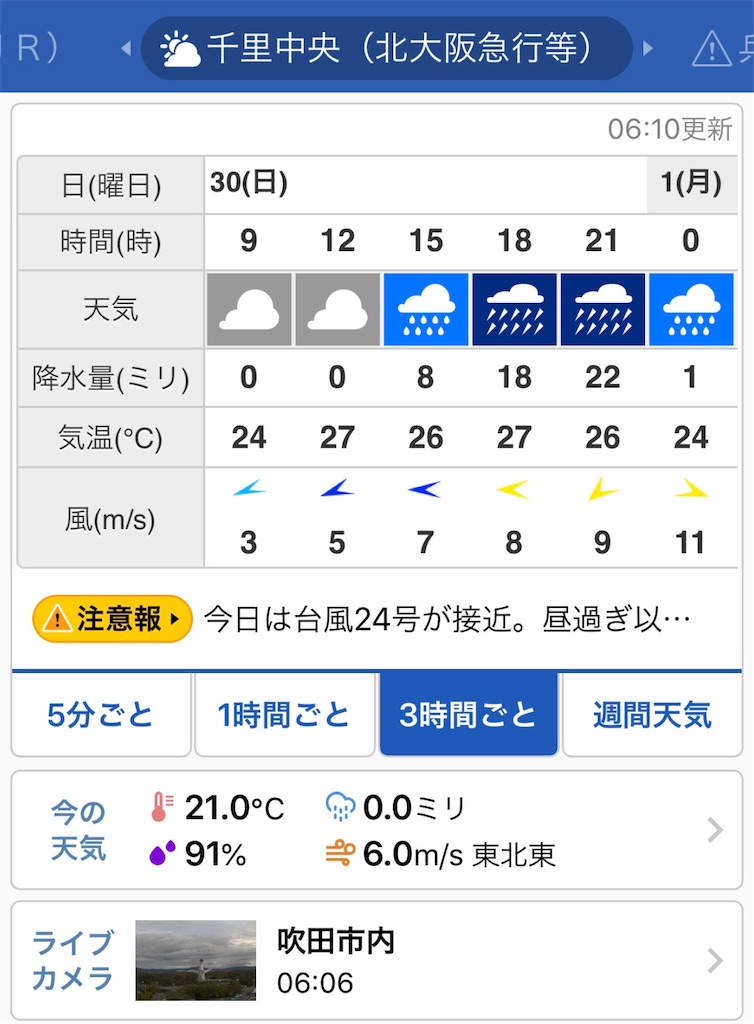This screenshot has width=754, height=1024.
Task: Open the 注意報 typhoon warning notice
Action: (x=112, y=620)
